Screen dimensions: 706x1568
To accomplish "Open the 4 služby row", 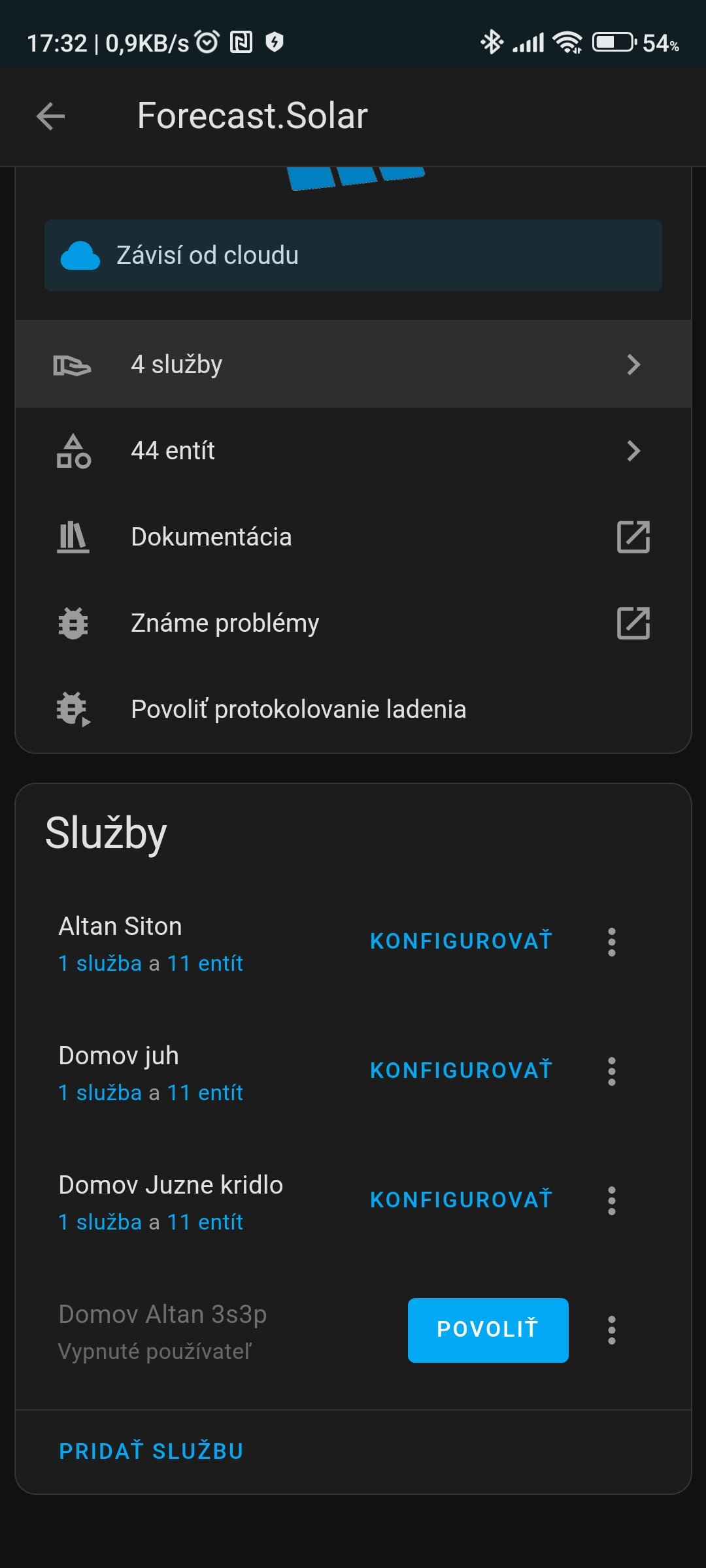I will pyautogui.click(x=353, y=365).
